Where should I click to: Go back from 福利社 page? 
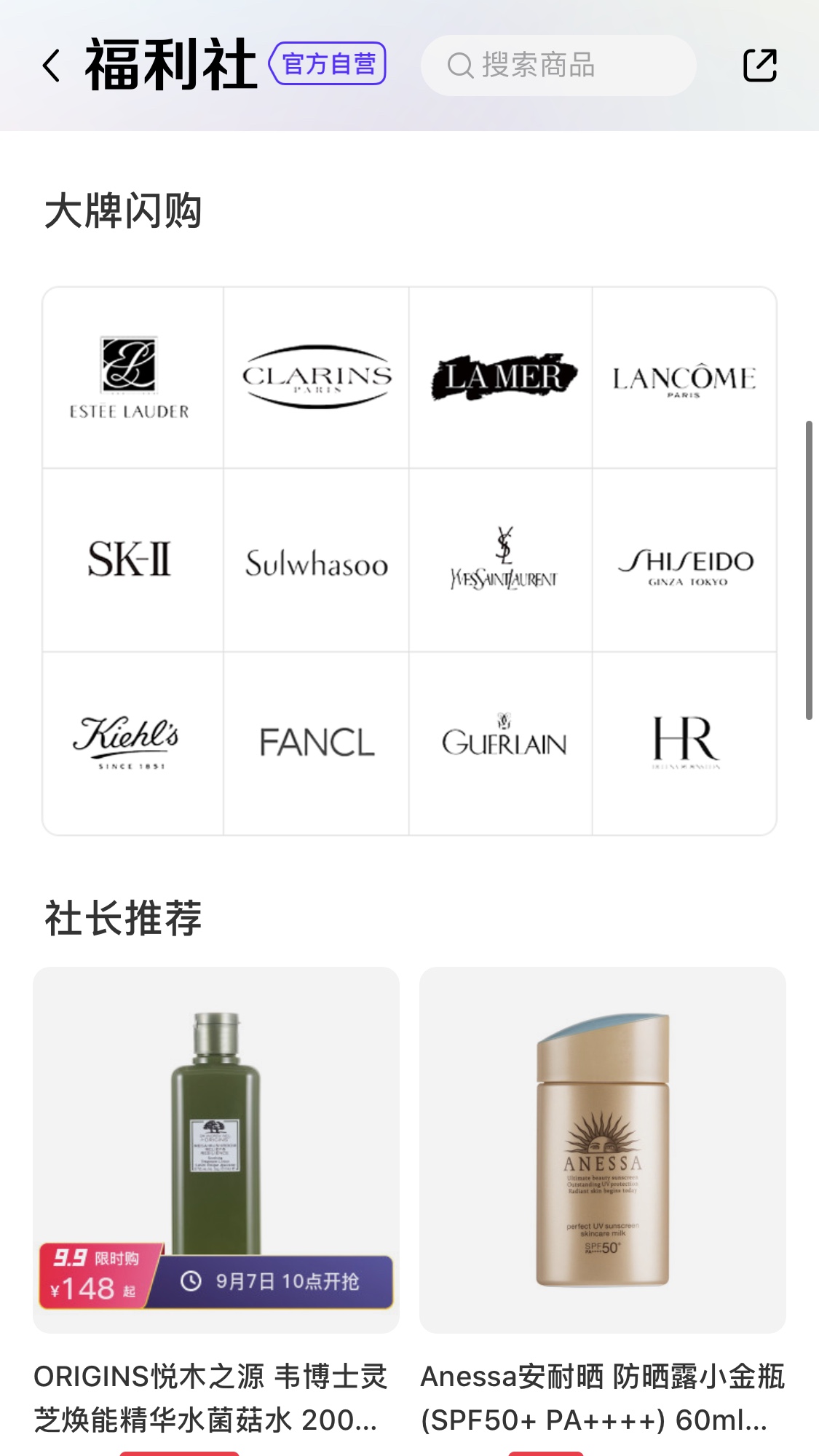(x=51, y=66)
